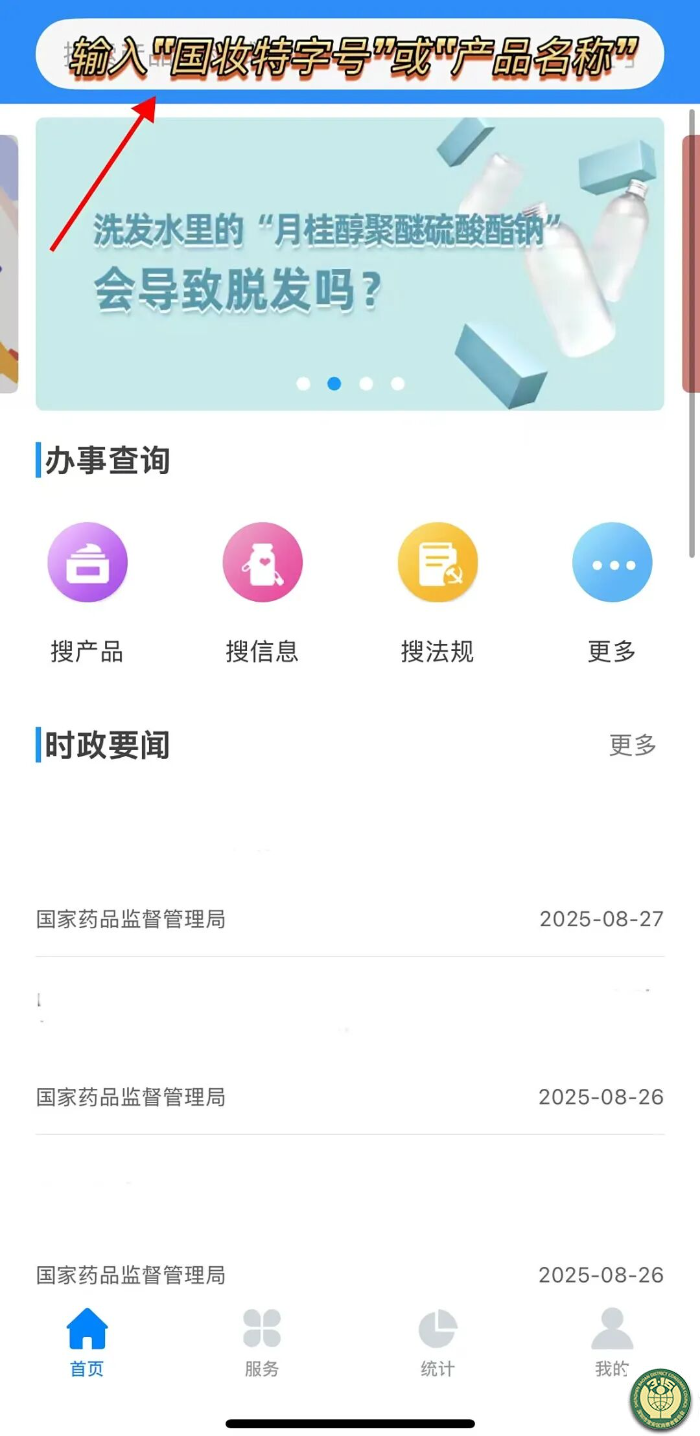Switch to the 服务 tab

[x=262, y=1342]
